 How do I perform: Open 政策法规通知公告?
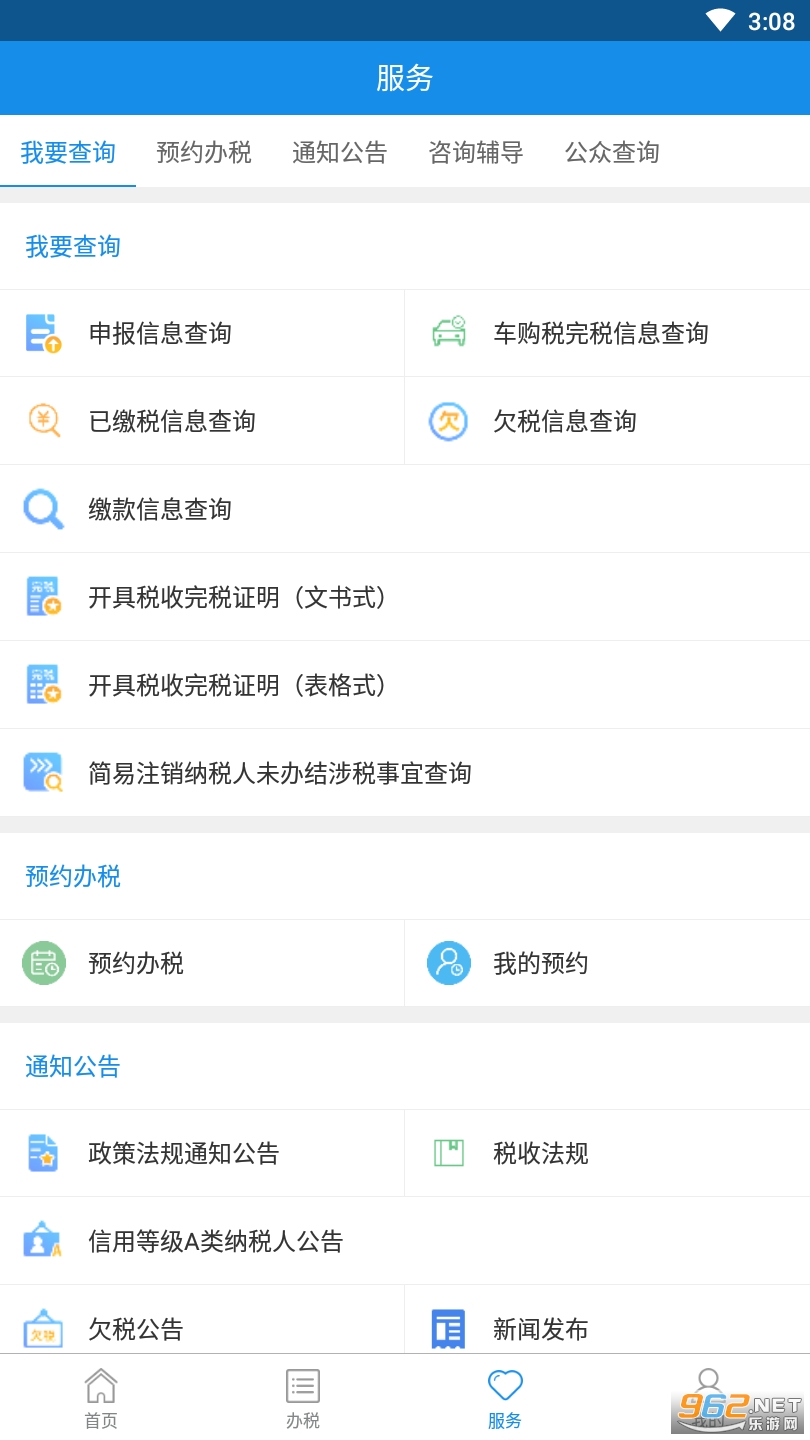184,1154
